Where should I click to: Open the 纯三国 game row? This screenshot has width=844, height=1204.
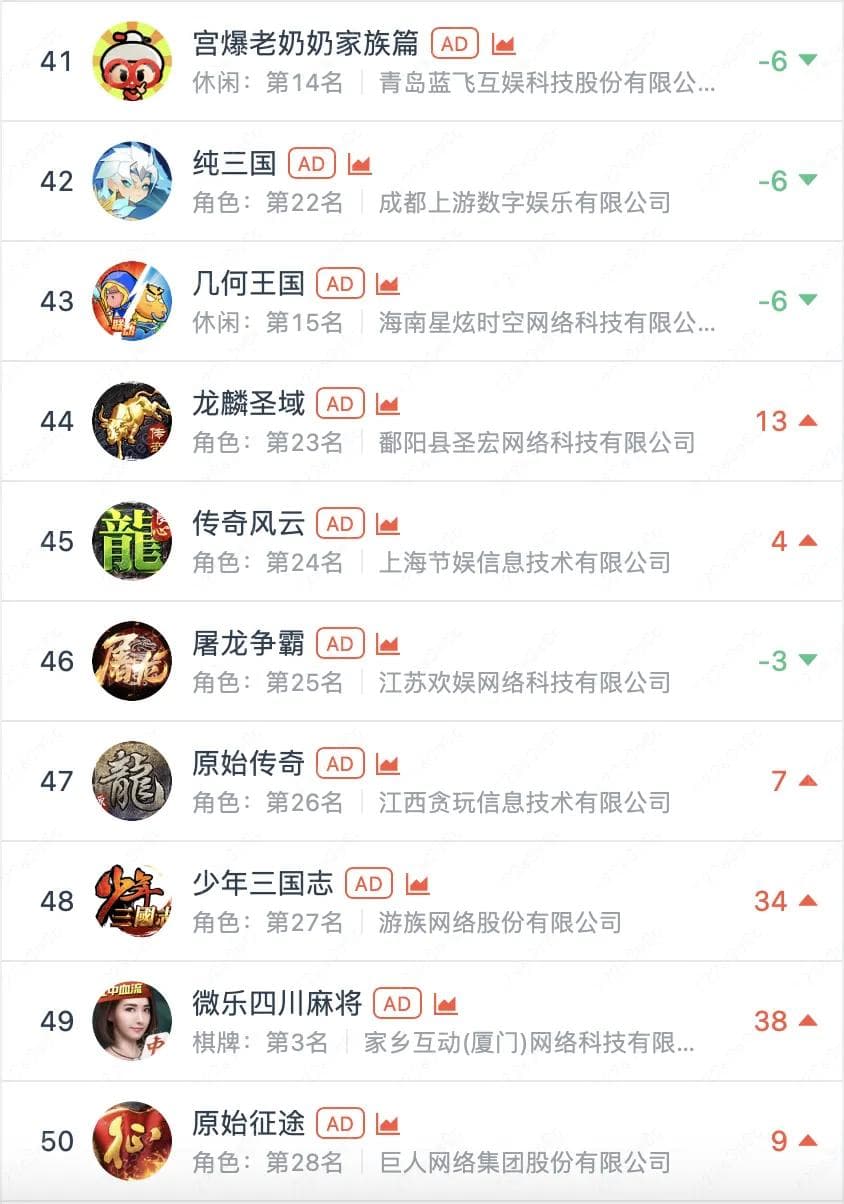click(x=234, y=163)
